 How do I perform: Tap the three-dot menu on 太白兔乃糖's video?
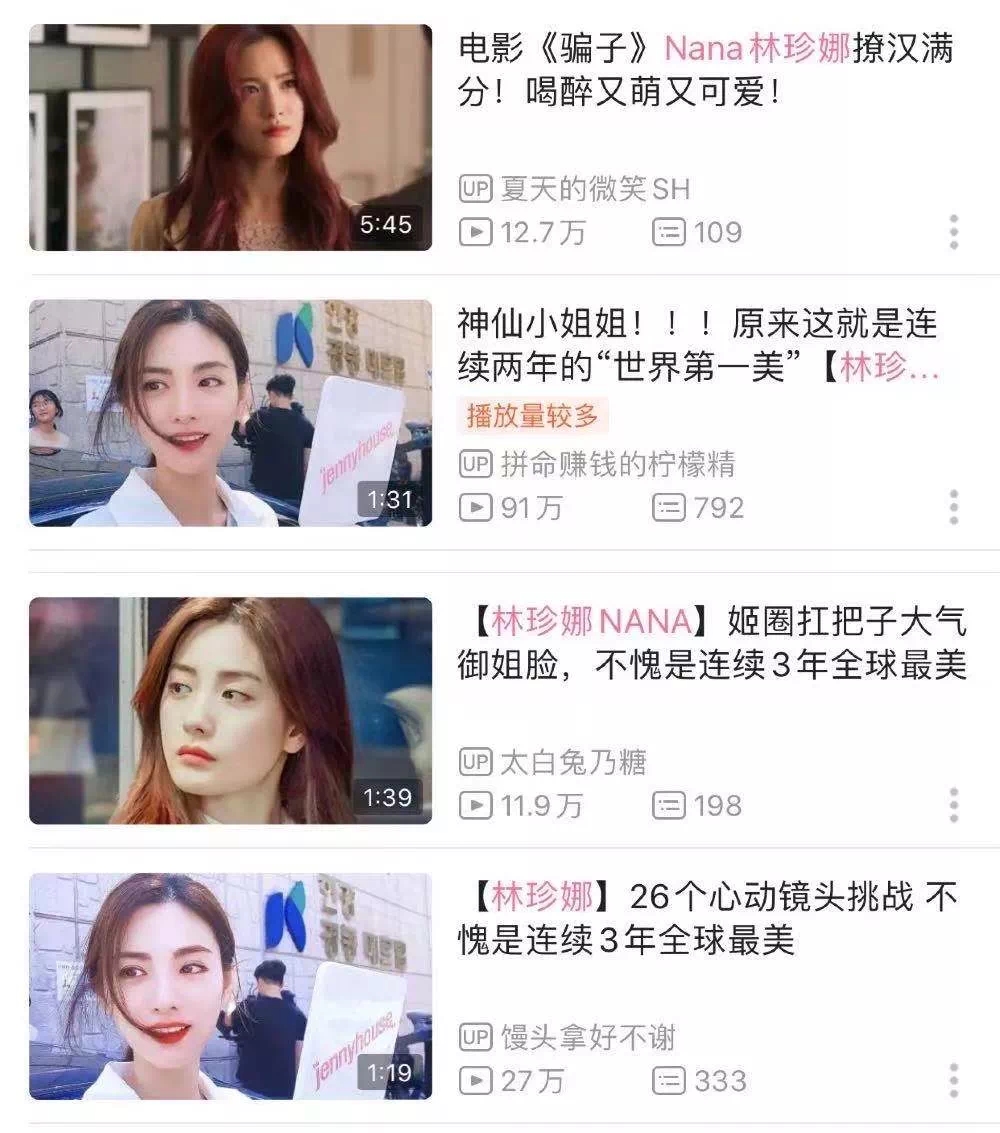point(954,805)
